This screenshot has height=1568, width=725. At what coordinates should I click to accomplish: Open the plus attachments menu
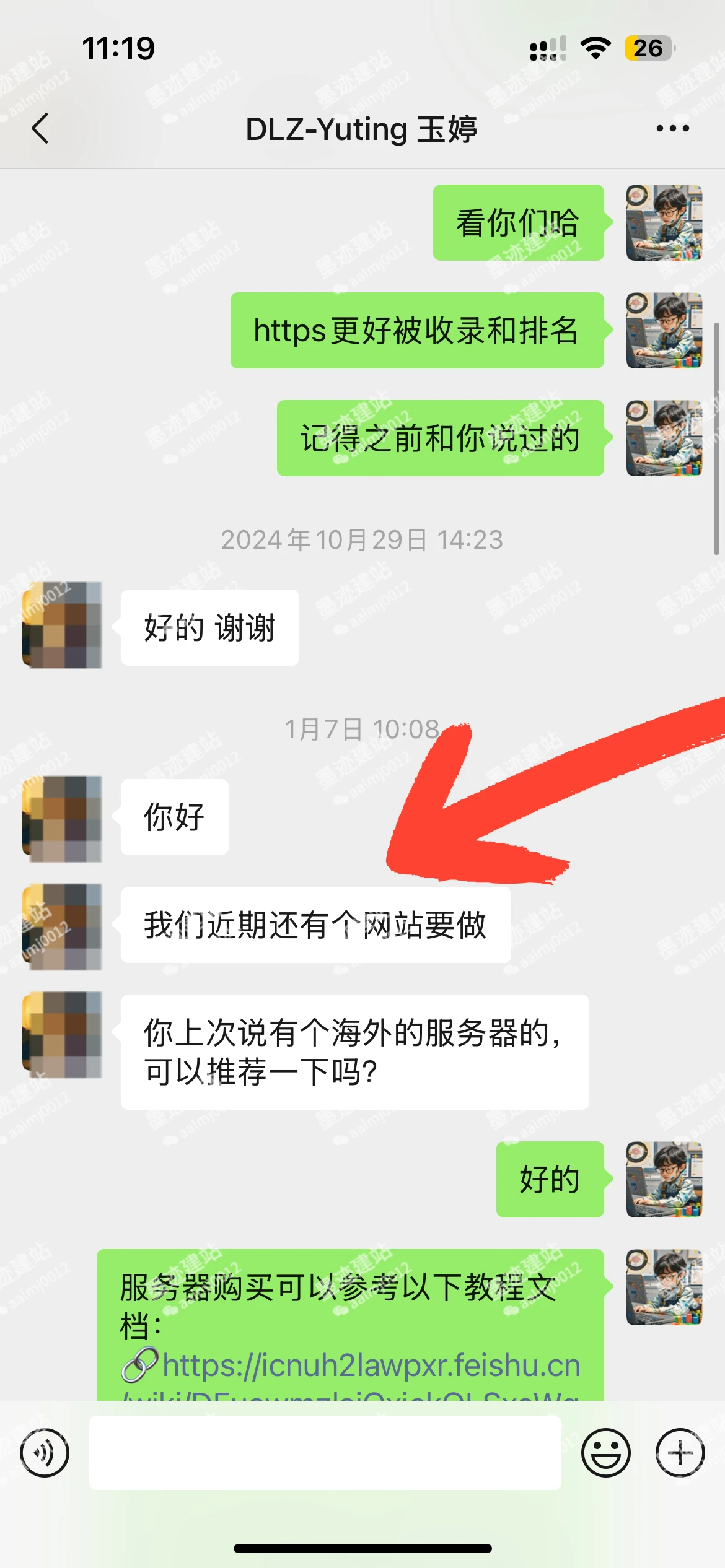point(680,1452)
